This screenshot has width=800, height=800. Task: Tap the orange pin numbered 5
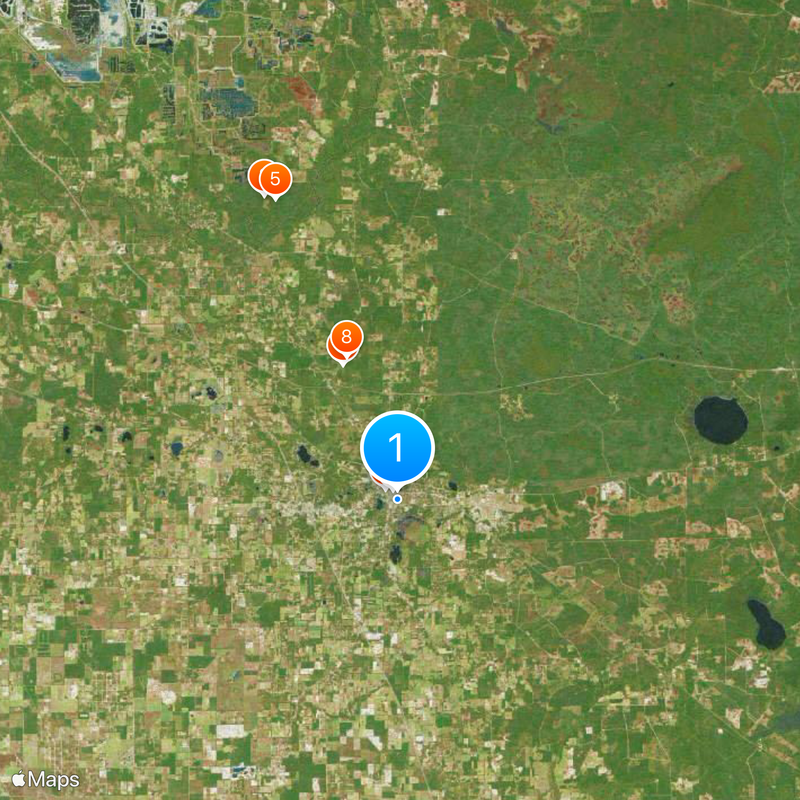click(x=275, y=179)
